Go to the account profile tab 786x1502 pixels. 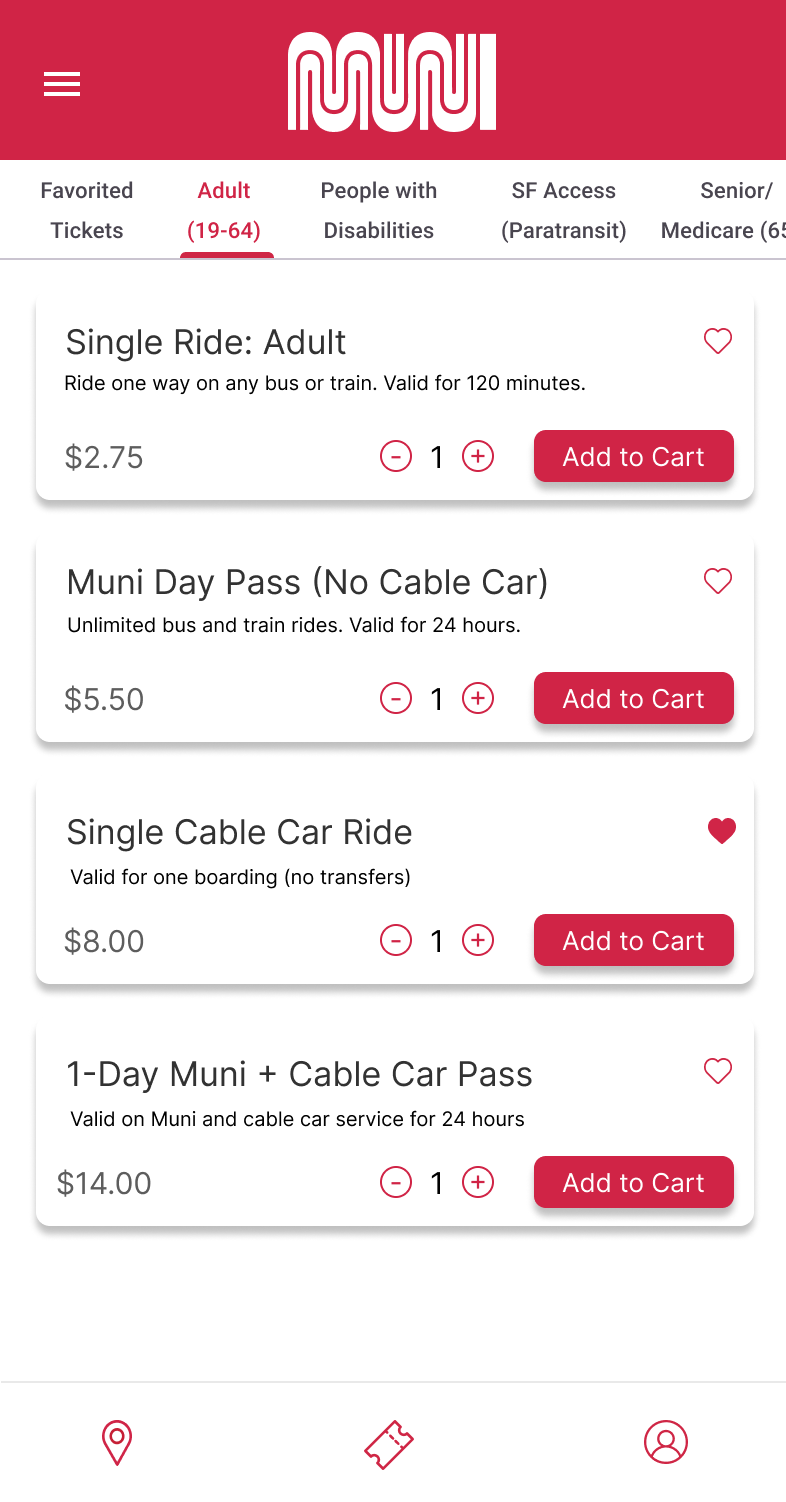pyautogui.click(x=666, y=1442)
